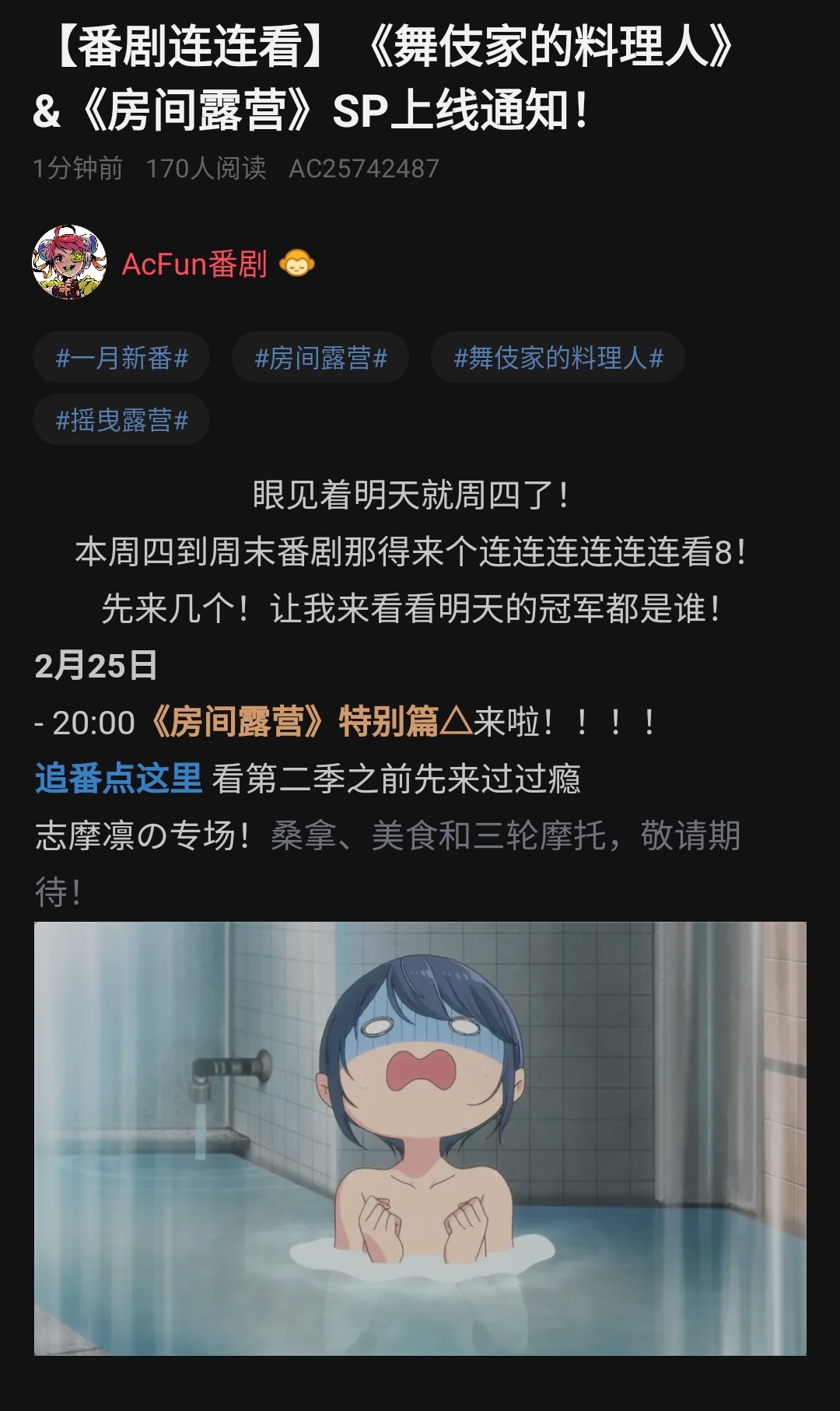840x1411 pixels.
Task: Open the #摇曳露营# hashtag chip
Action: pos(121,420)
